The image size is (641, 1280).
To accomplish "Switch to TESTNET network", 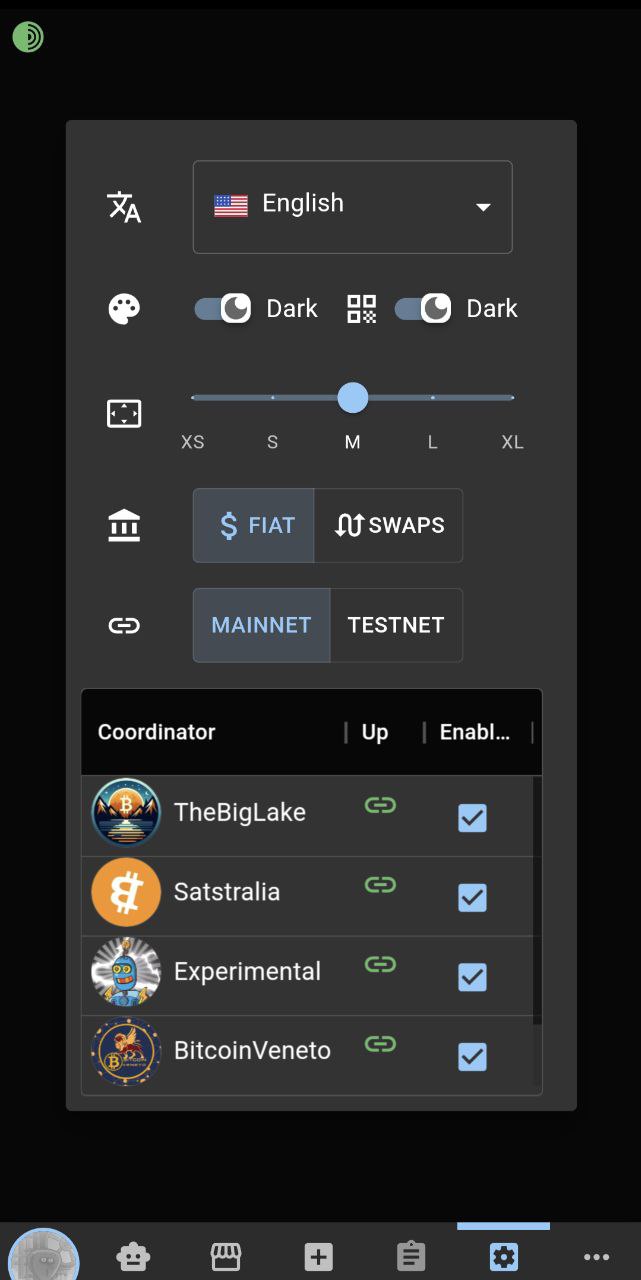I will coord(396,625).
